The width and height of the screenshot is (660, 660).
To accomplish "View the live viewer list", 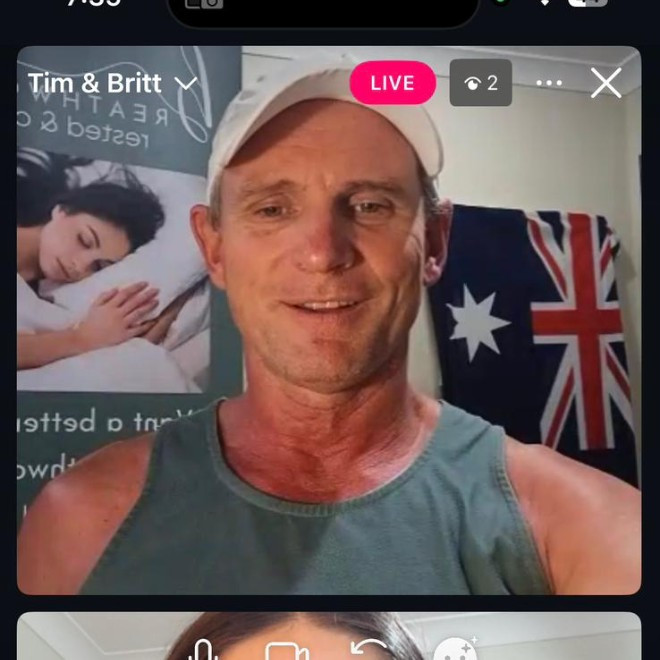I will (480, 83).
